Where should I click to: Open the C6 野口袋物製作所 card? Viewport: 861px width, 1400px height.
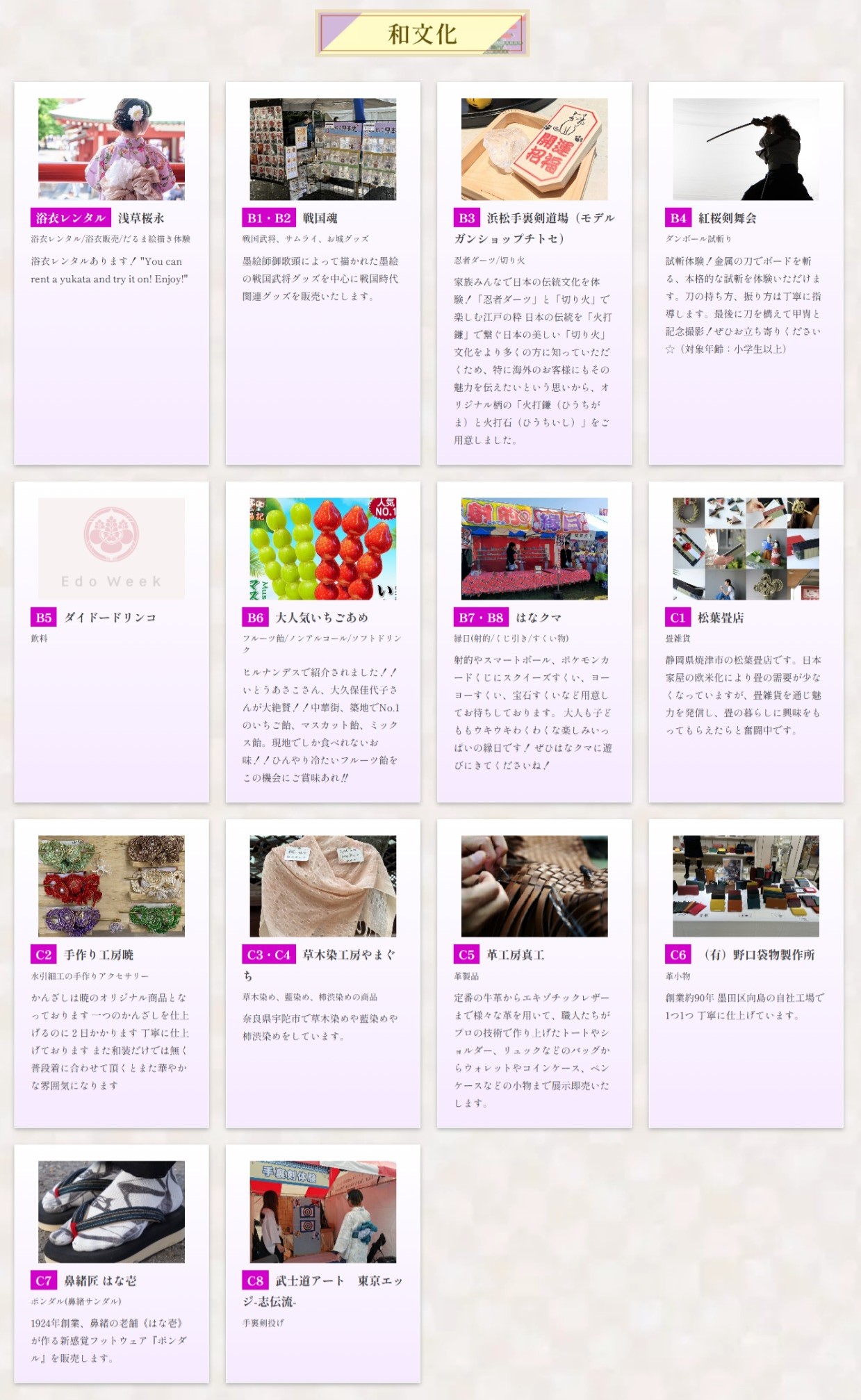(746, 973)
